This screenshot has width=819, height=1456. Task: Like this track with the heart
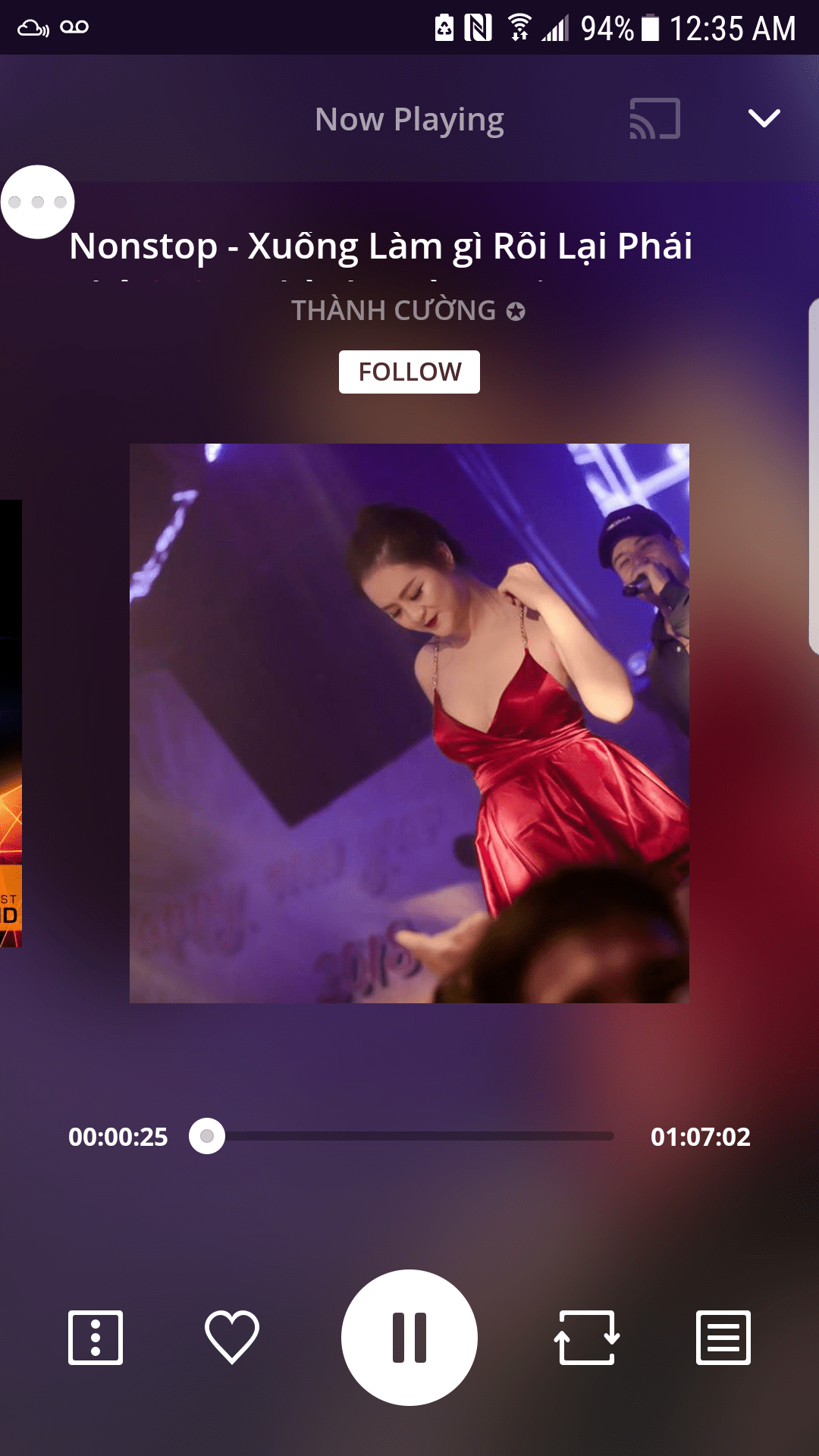[x=232, y=1337]
